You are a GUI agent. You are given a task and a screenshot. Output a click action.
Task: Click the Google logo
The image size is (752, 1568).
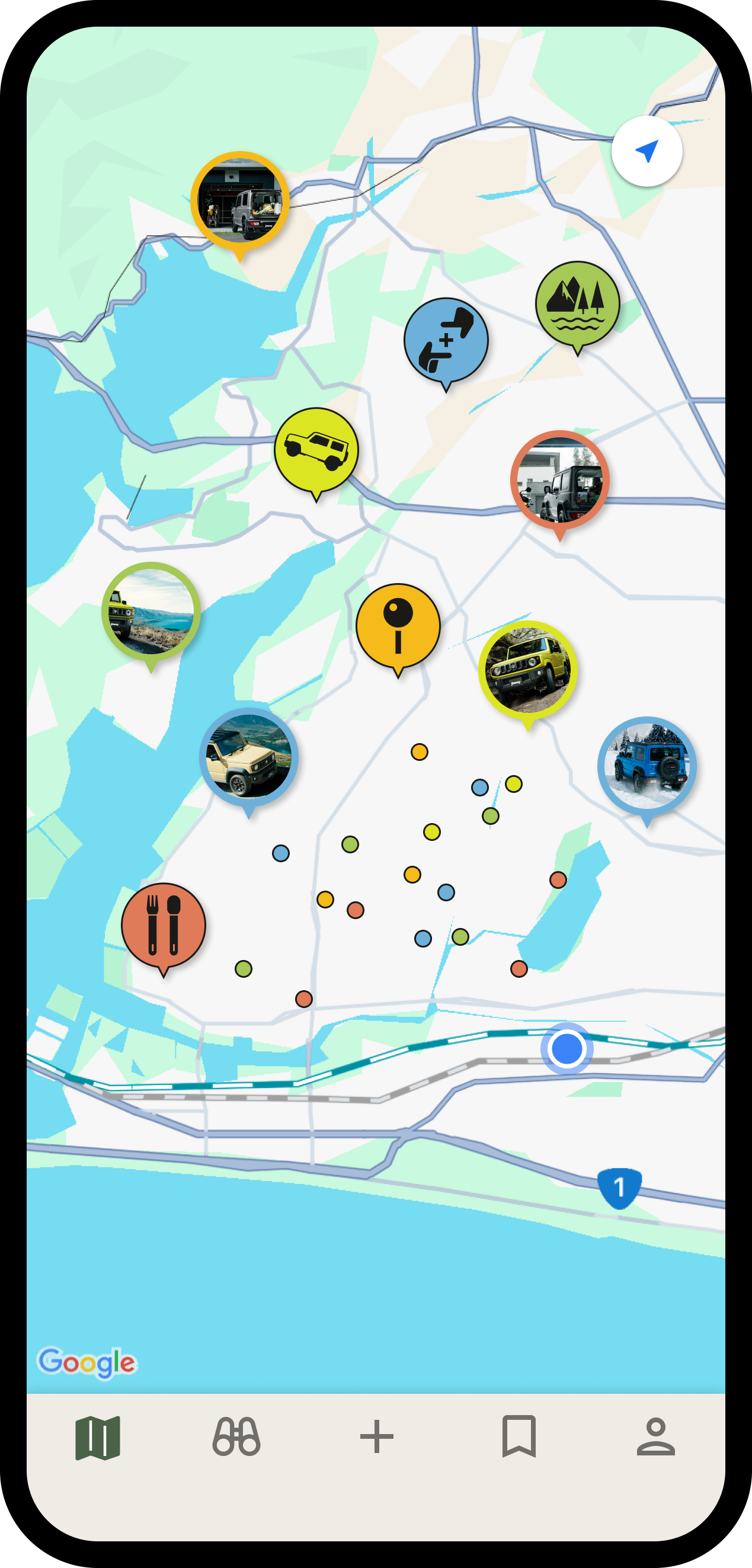88,1362
